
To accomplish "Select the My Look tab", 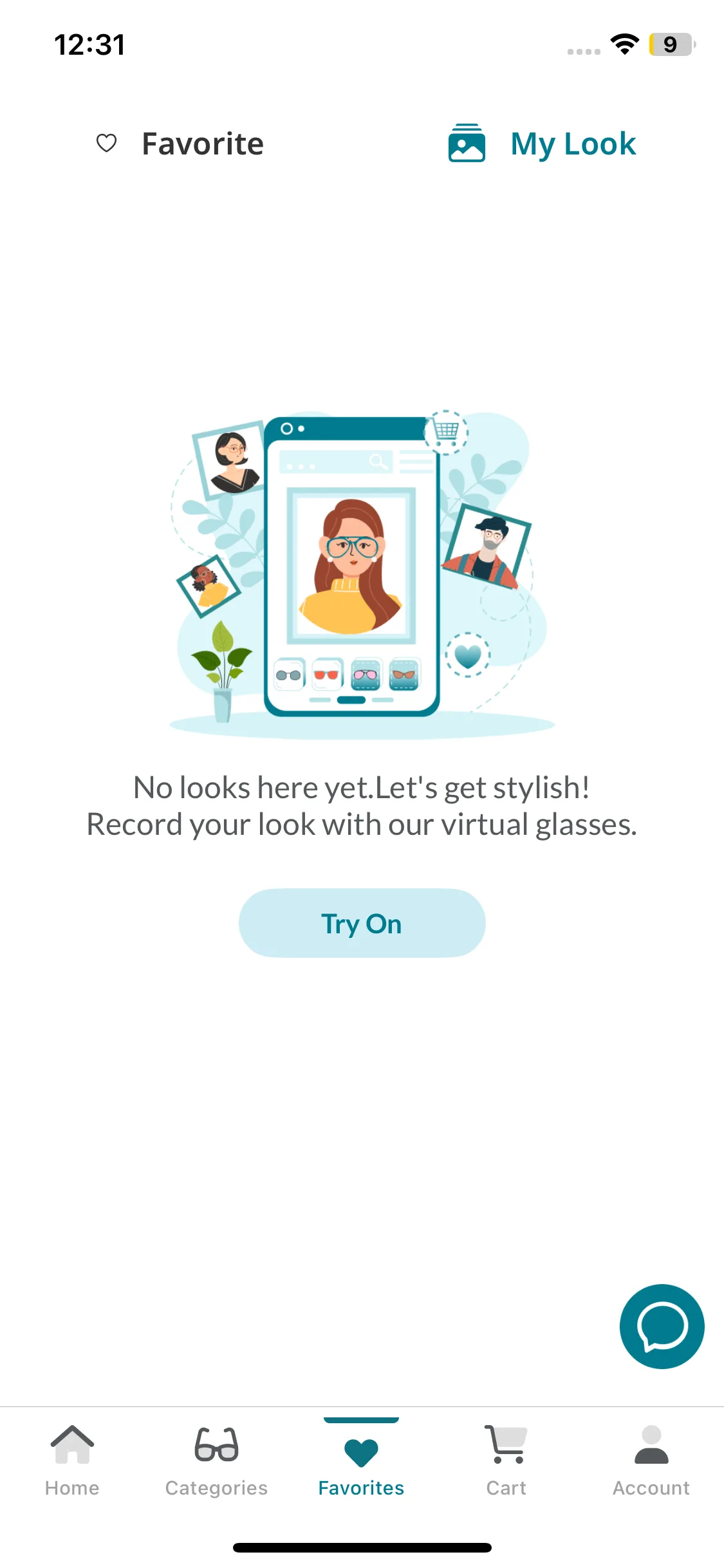I will [x=542, y=144].
